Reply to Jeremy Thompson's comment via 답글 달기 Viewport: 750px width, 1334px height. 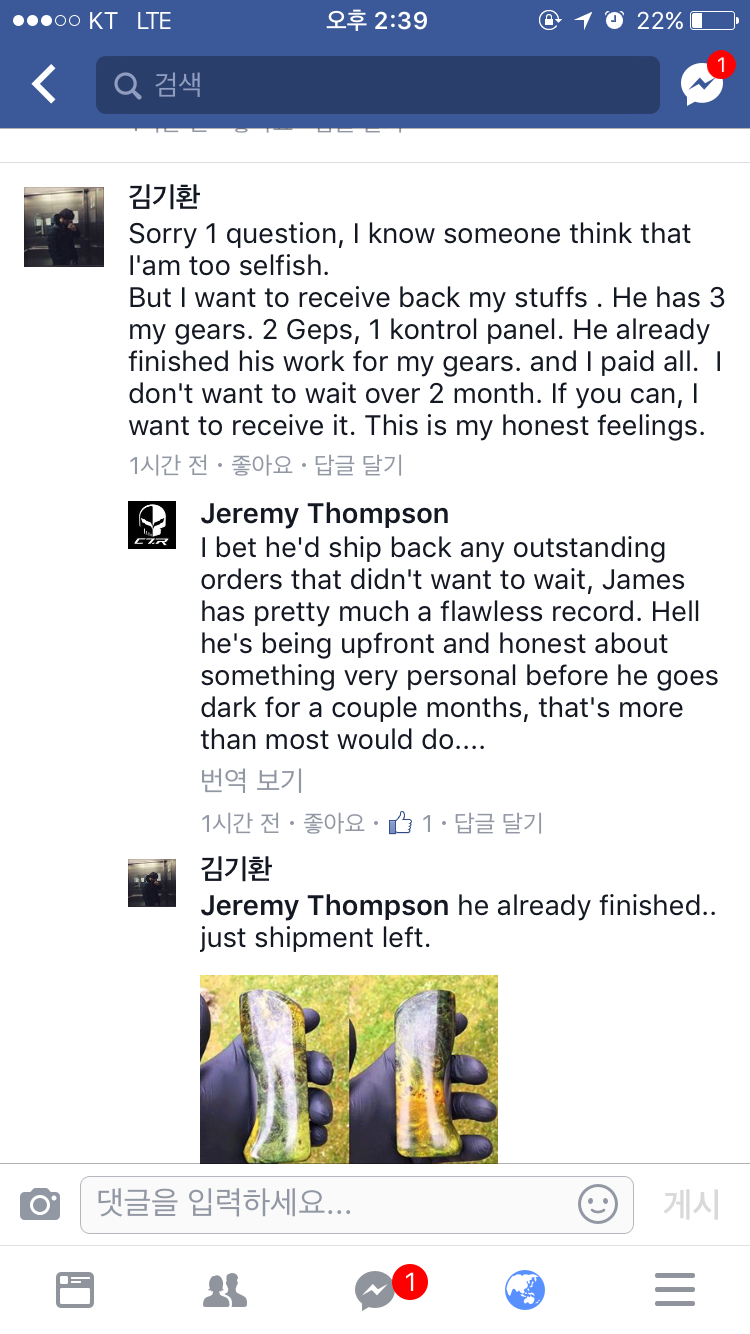pos(498,823)
